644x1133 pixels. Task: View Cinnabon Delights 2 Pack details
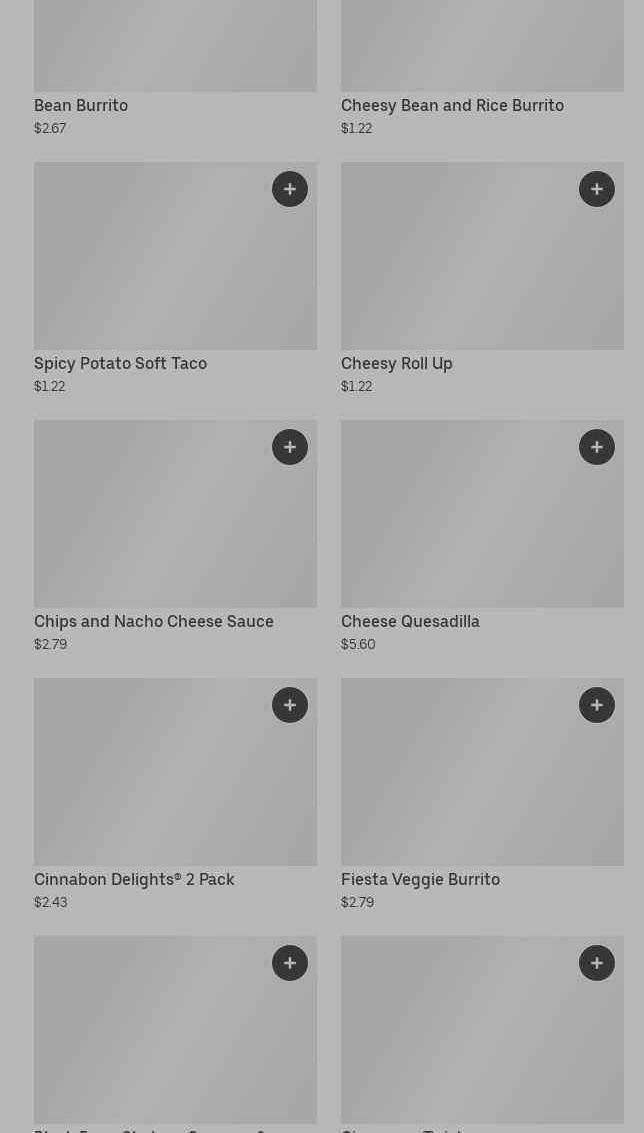pyautogui.click(x=175, y=794)
